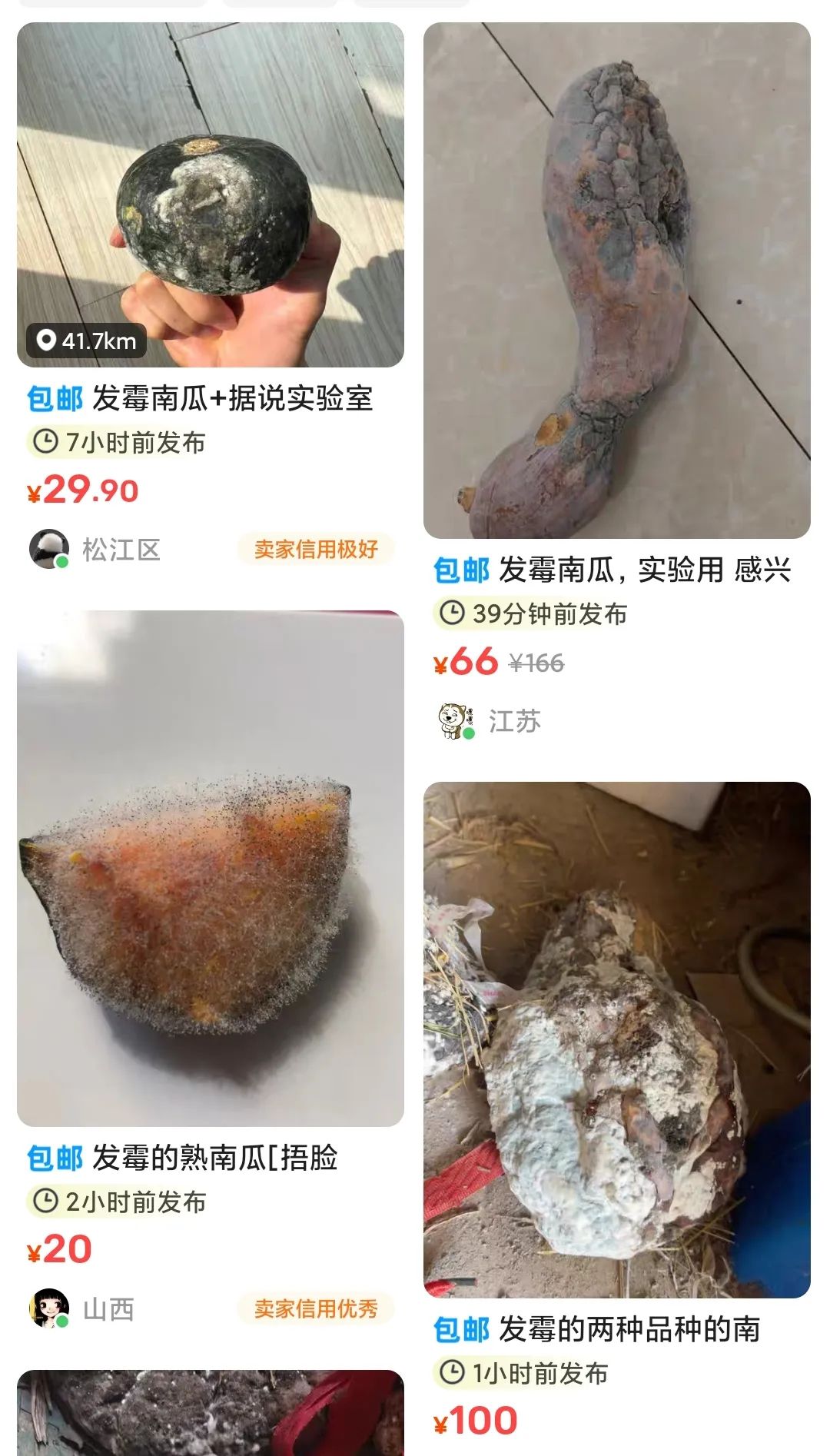Screen dimensions: 830x1456
Task: Open the ¥29.90 moldy pumpkin listing from 松江区
Action: pyautogui.click(x=210, y=196)
